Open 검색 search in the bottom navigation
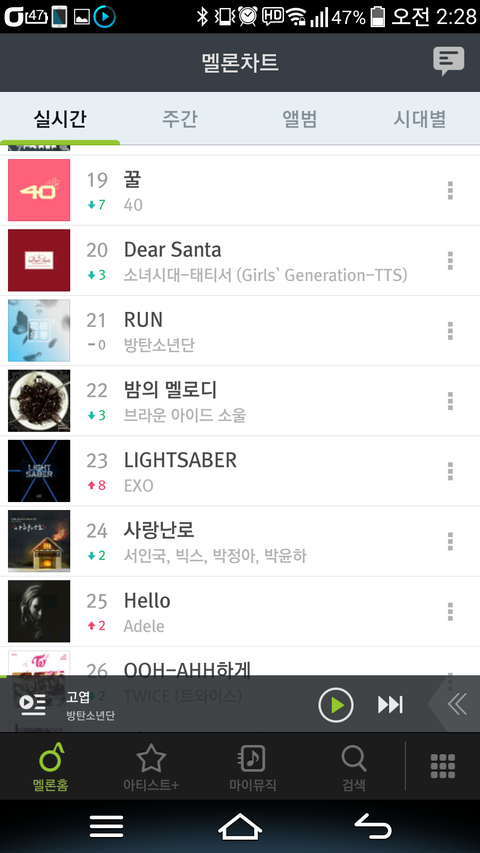480x853 pixels. [x=354, y=768]
